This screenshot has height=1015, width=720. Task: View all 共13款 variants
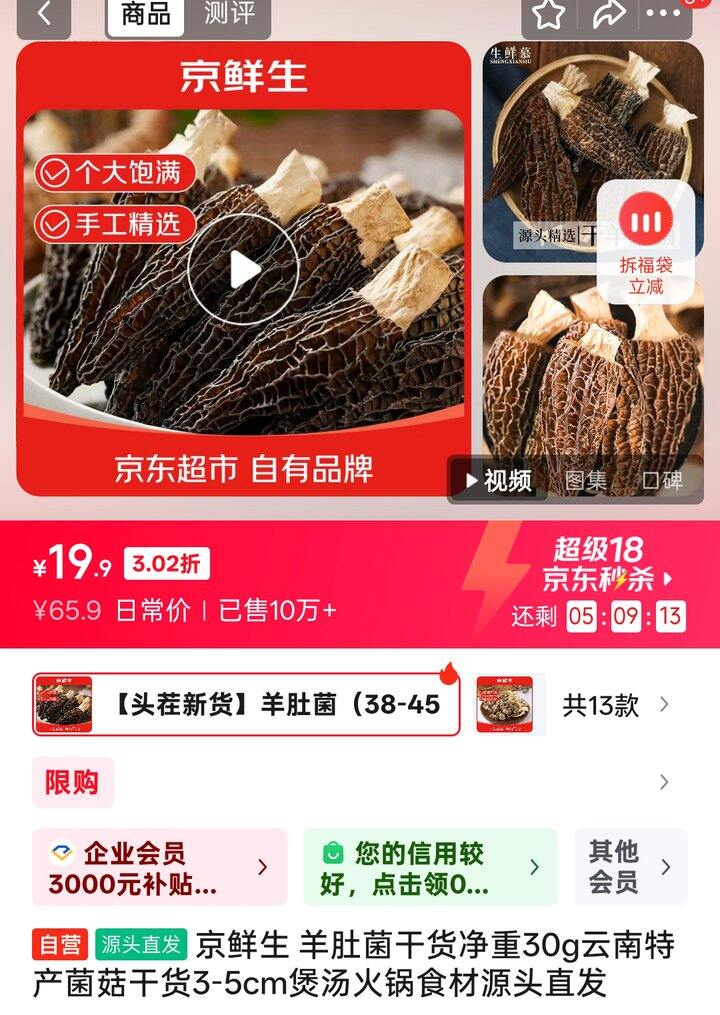[614, 705]
